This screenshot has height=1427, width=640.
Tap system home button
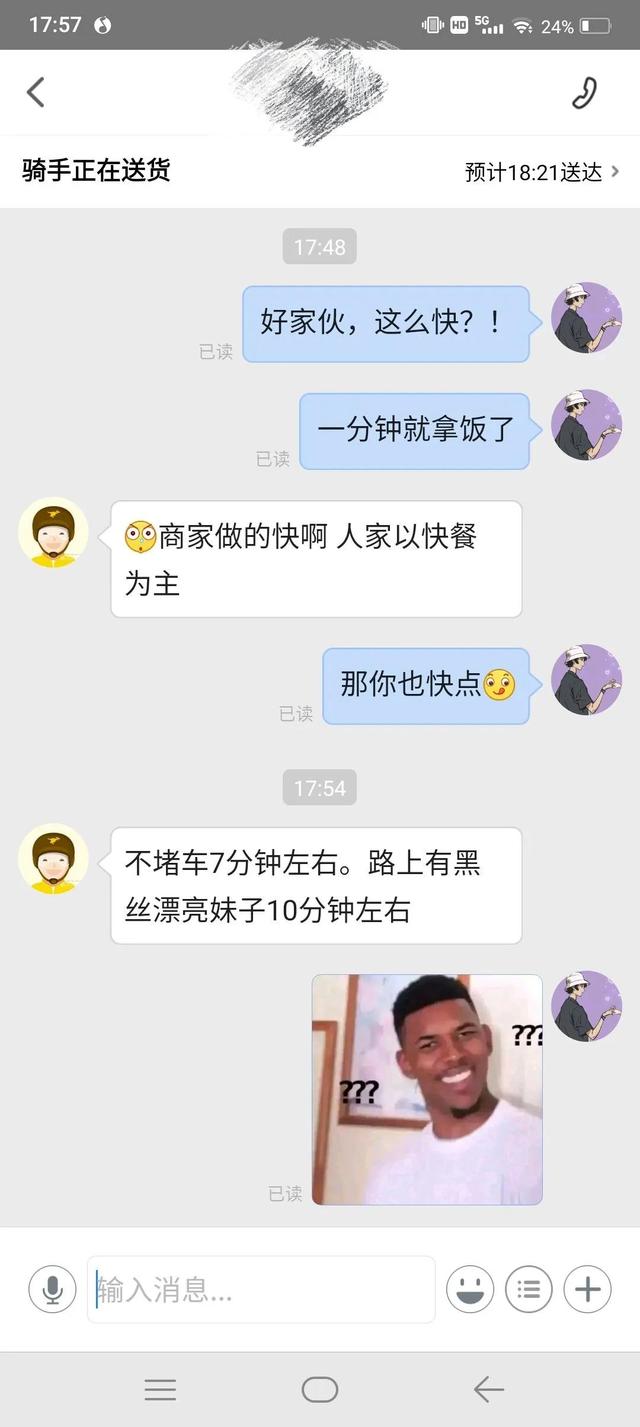coord(320,1389)
